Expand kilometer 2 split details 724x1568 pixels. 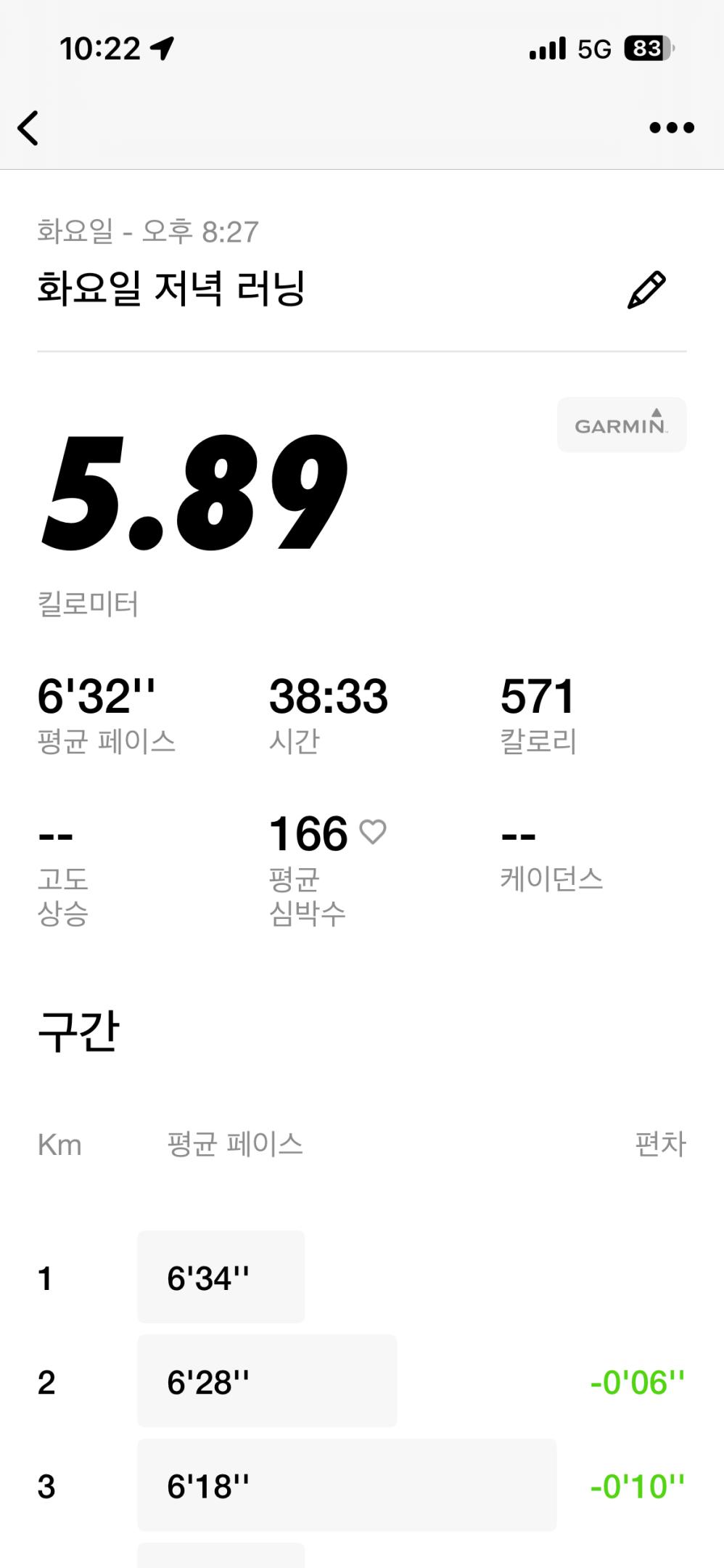coord(266,1381)
